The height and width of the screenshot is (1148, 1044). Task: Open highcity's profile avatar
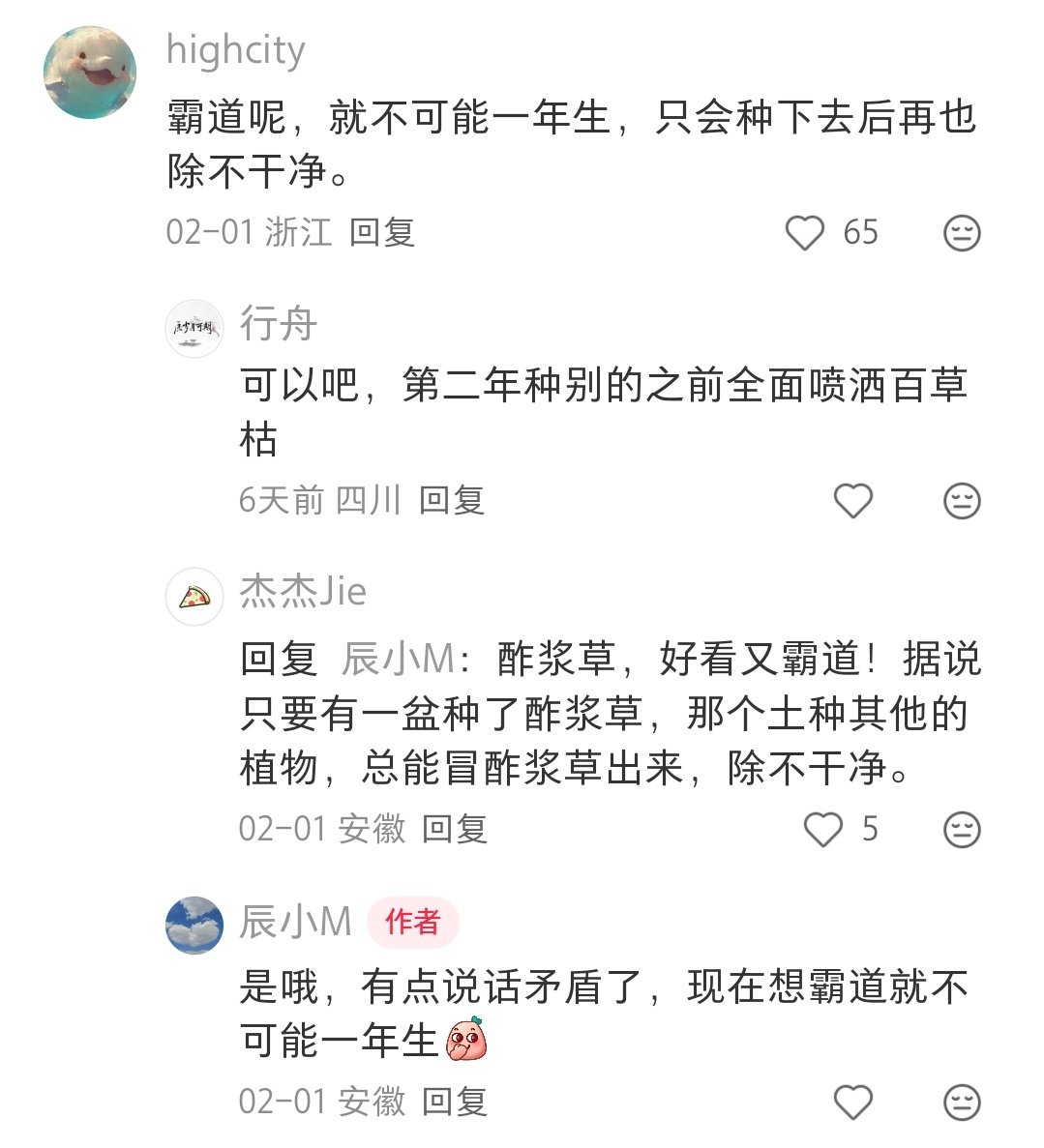pyautogui.click(x=90, y=73)
